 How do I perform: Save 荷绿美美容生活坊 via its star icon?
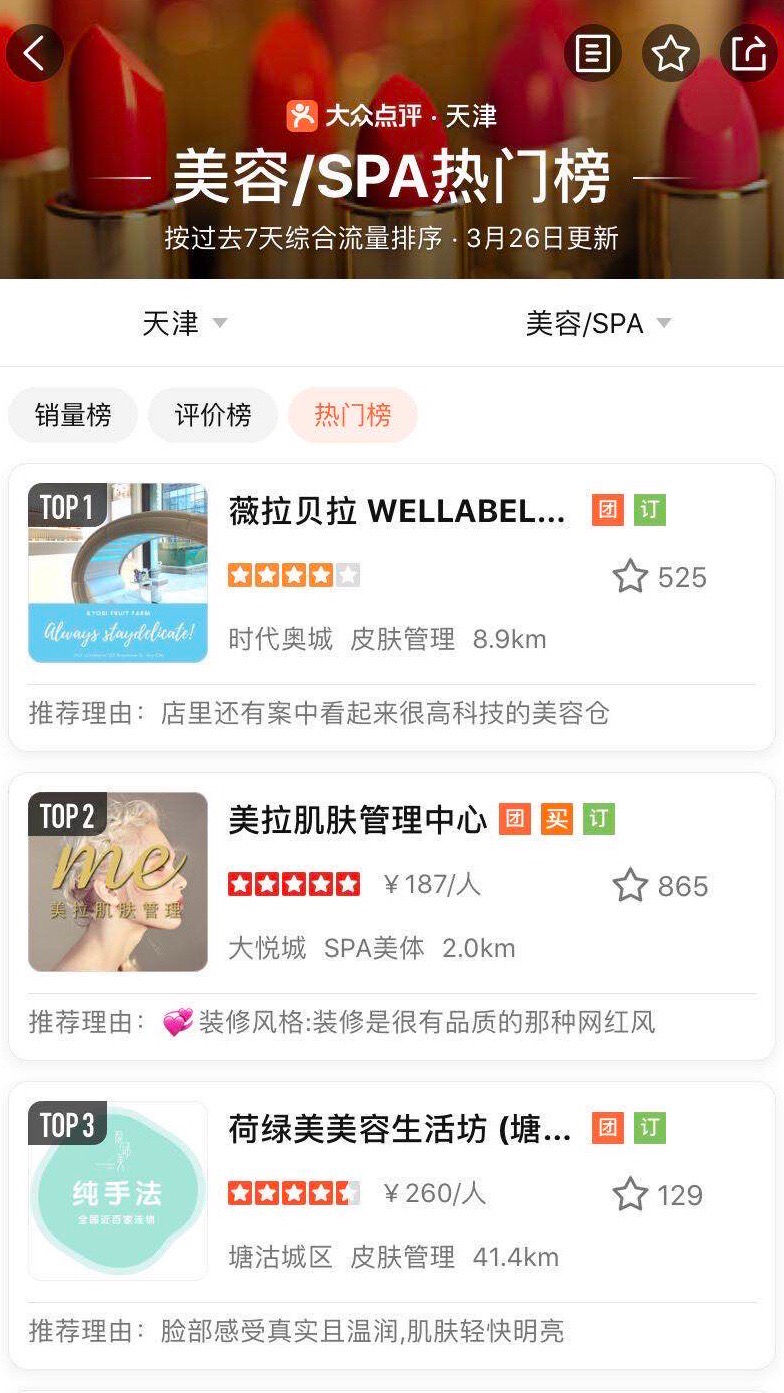click(630, 1195)
